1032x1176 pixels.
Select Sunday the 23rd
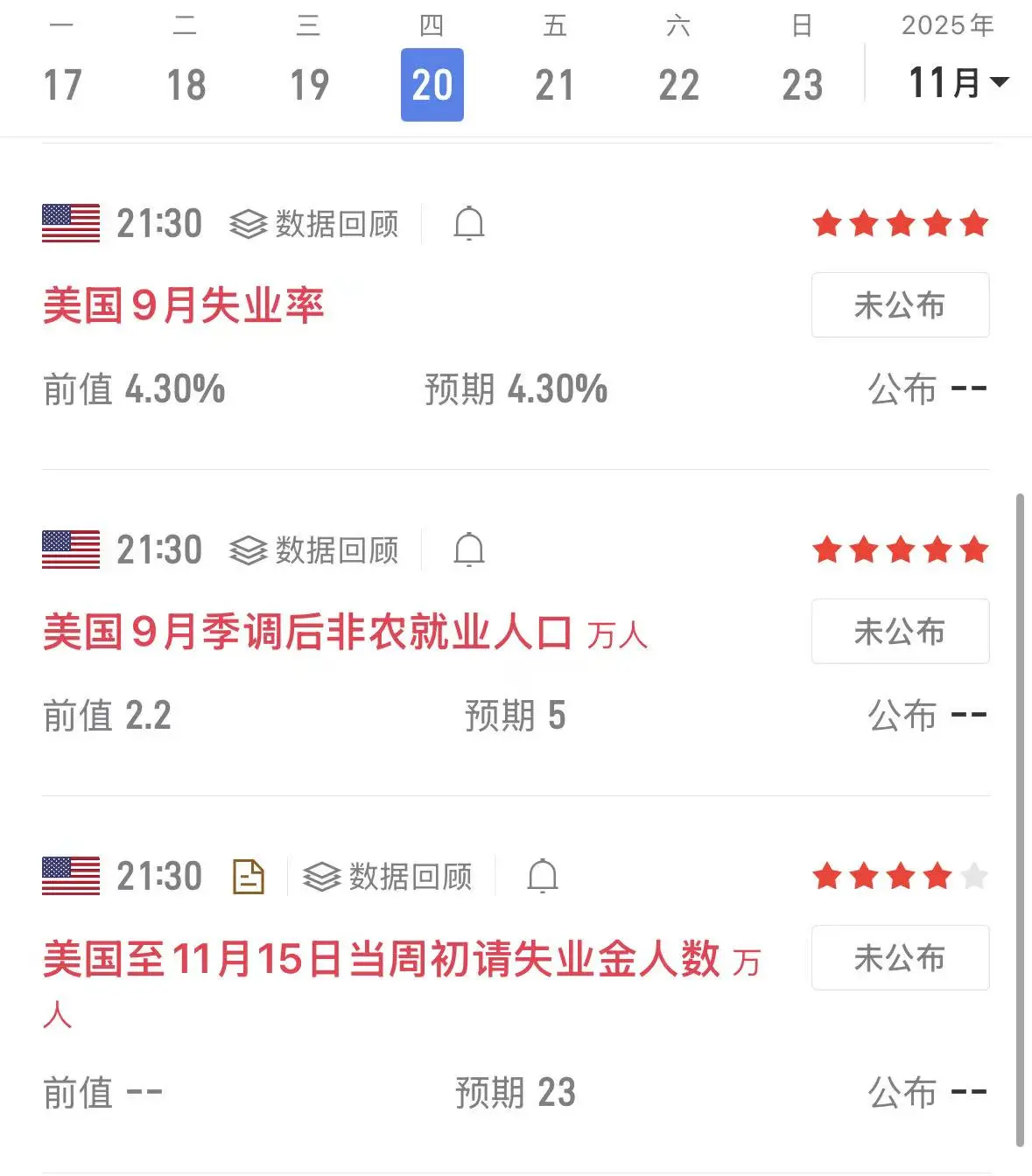[x=802, y=84]
